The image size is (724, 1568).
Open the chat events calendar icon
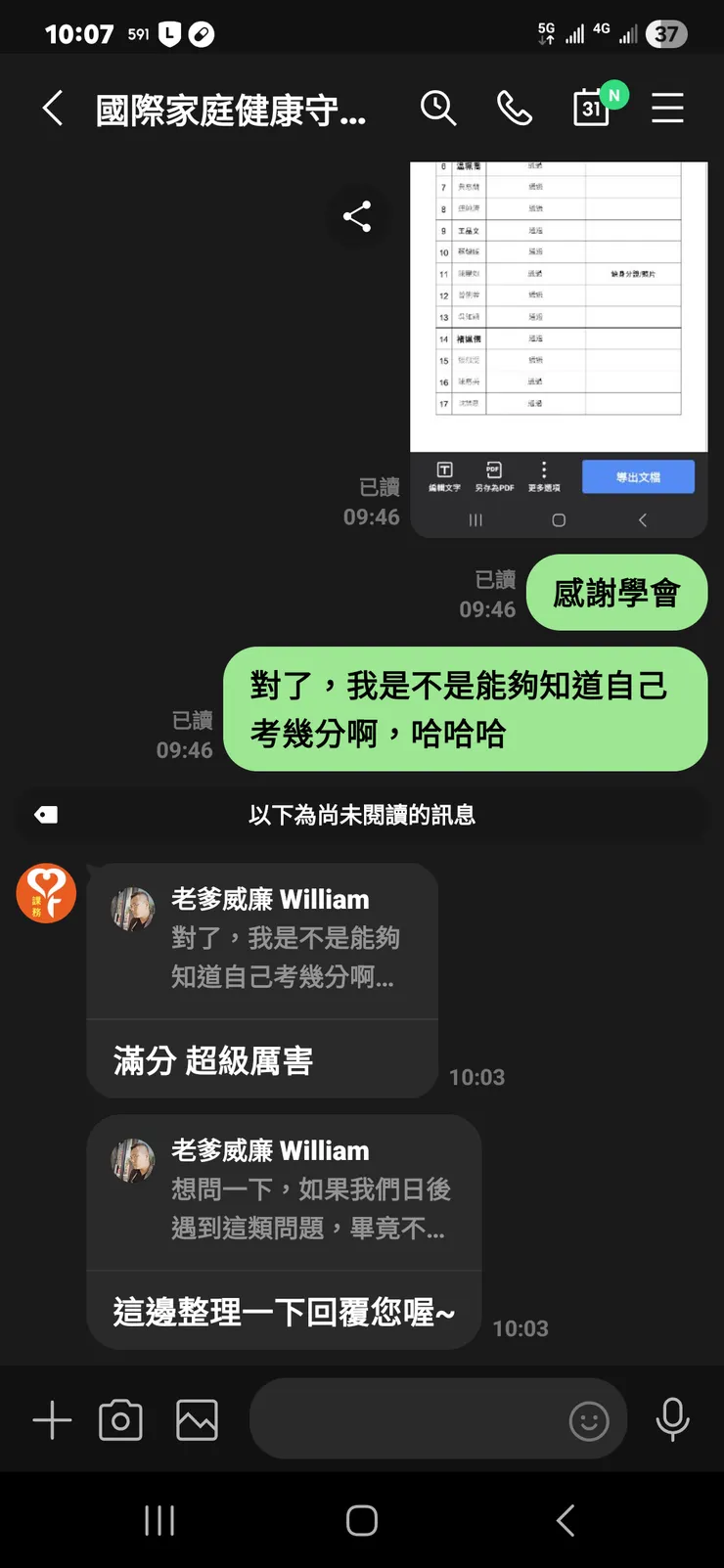(x=591, y=110)
